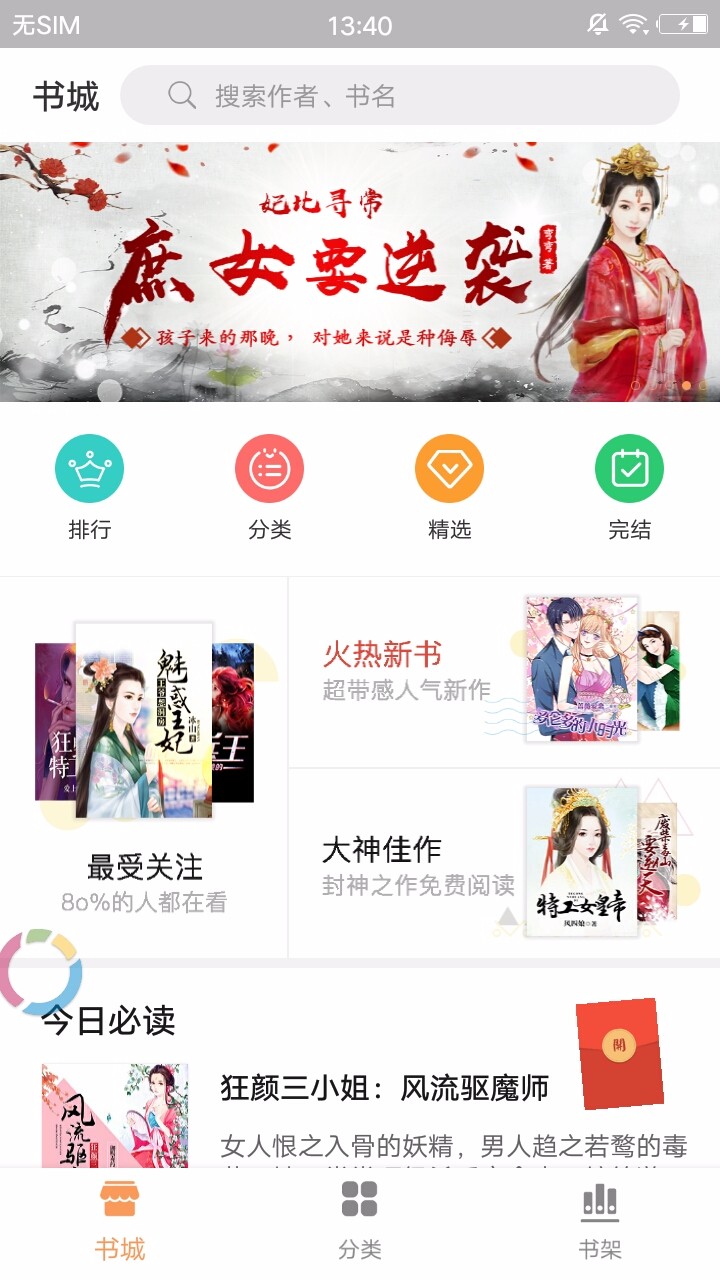Open the 最受关注 most-followed card
The image size is (720, 1280).
[x=144, y=768]
